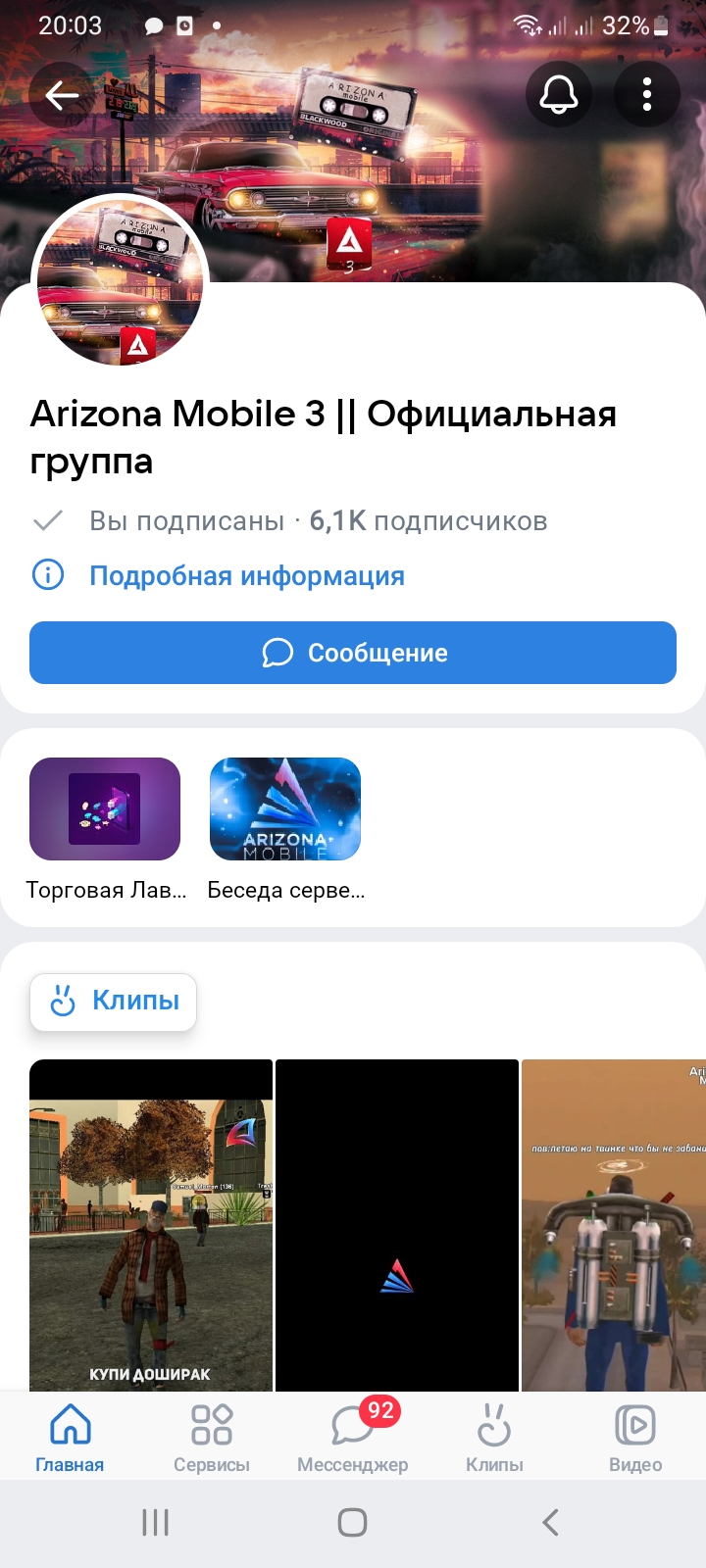The image size is (706, 1568).
Task: Open the notifications bell for this group
Action: point(559,95)
